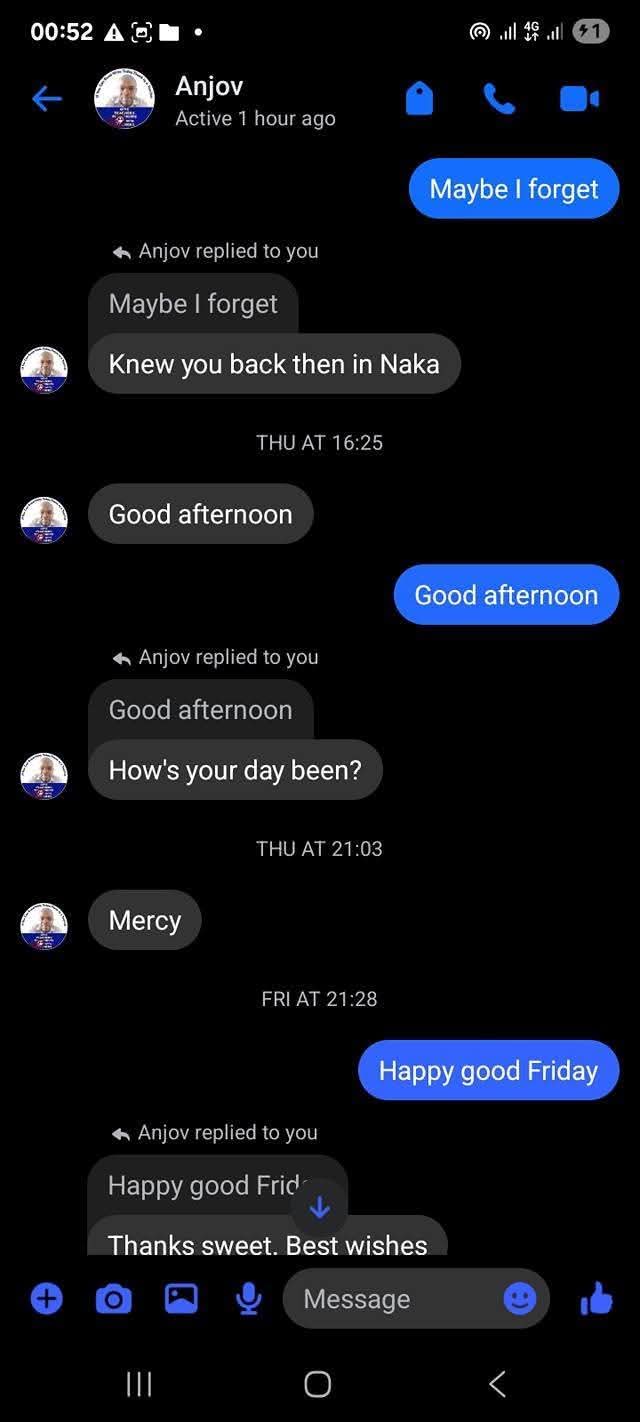Viewport: 640px width, 1422px height.
Task: Open the system recent apps view
Action: coord(139,1384)
